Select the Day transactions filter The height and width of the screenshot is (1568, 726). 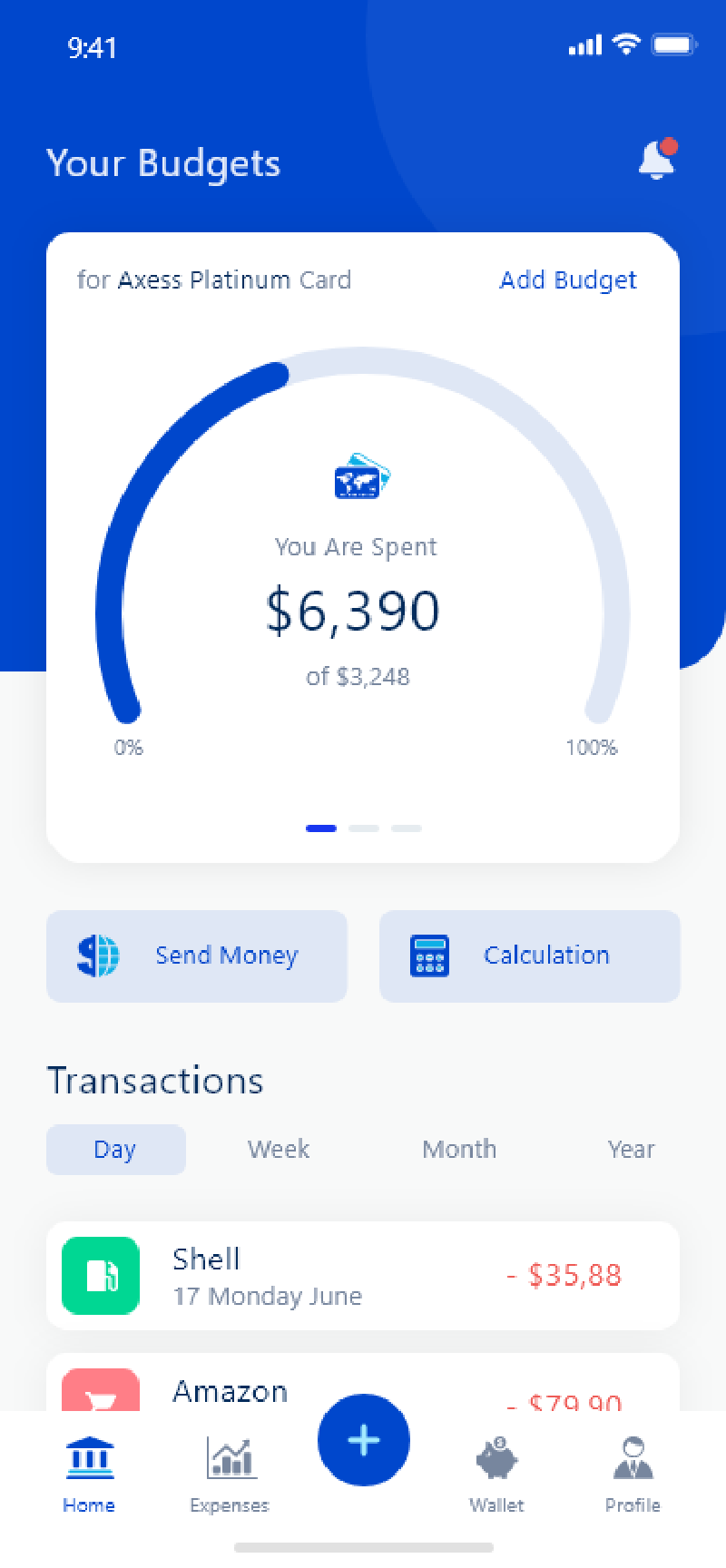tap(116, 1150)
